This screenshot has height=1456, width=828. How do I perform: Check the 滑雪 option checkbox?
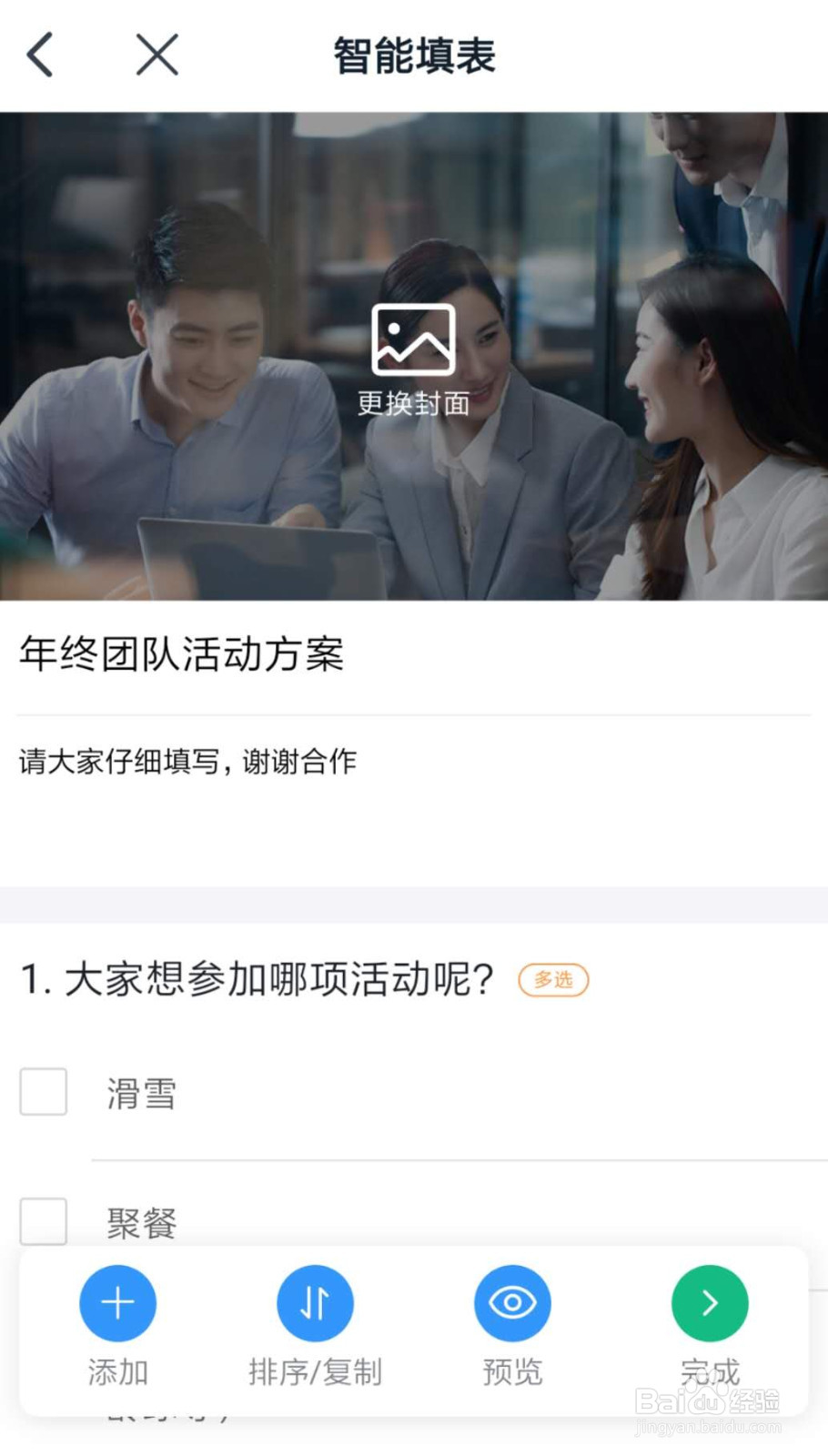[43, 1092]
